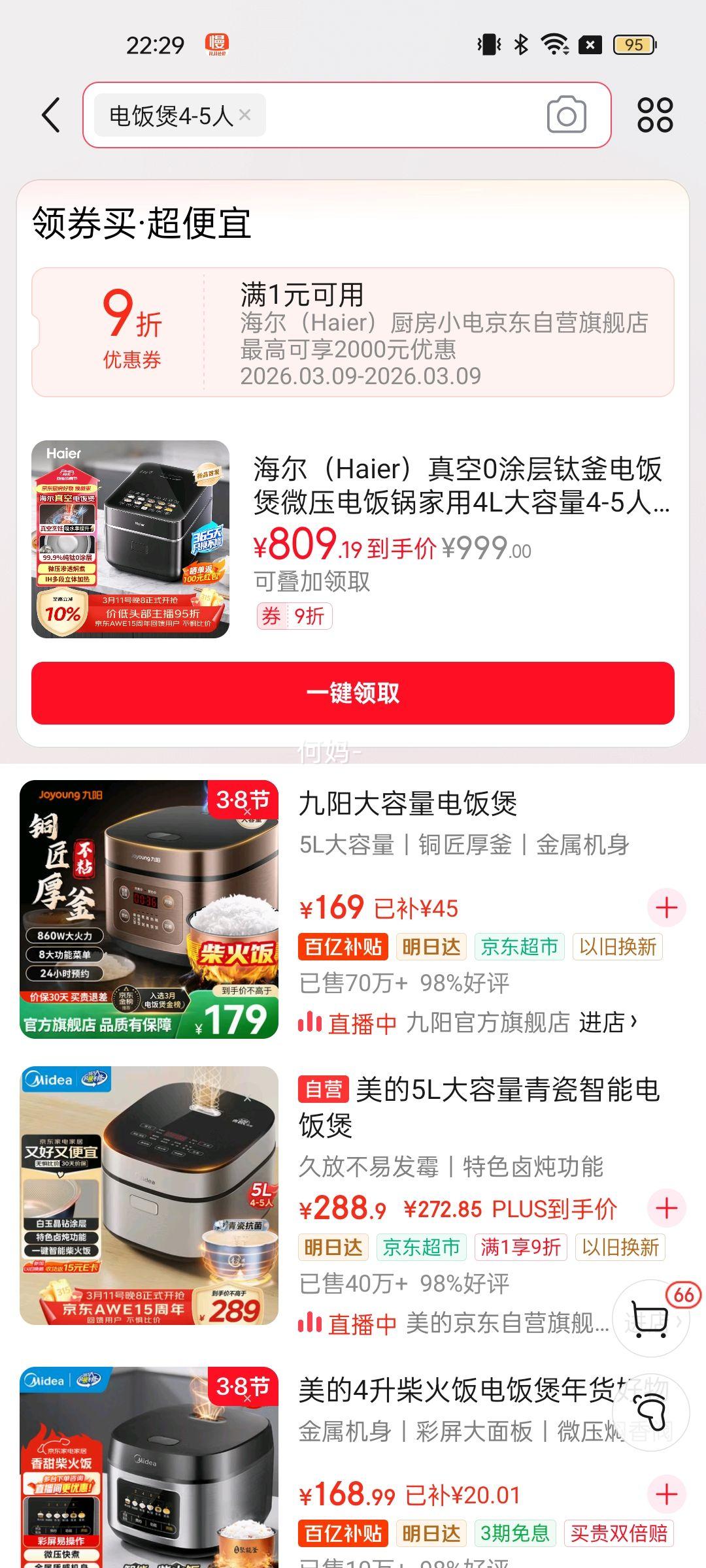Open the Haier 9折 coupon banner

coord(353,332)
